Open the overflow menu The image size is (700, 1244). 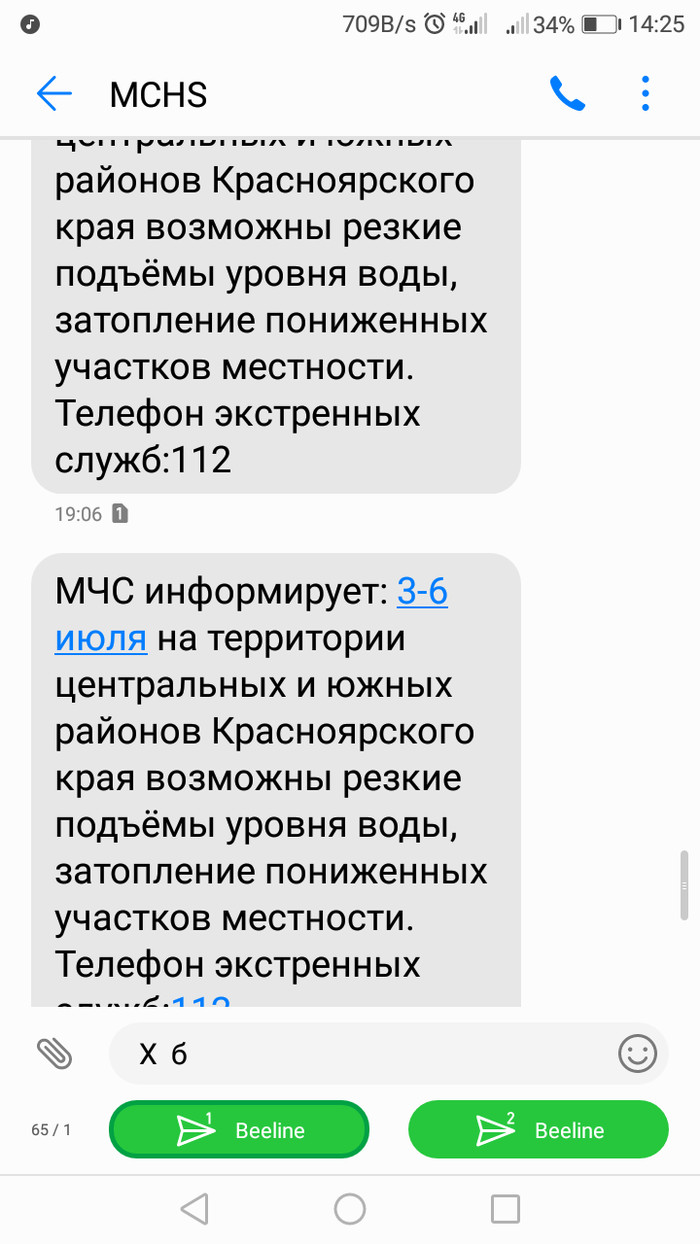pos(646,94)
